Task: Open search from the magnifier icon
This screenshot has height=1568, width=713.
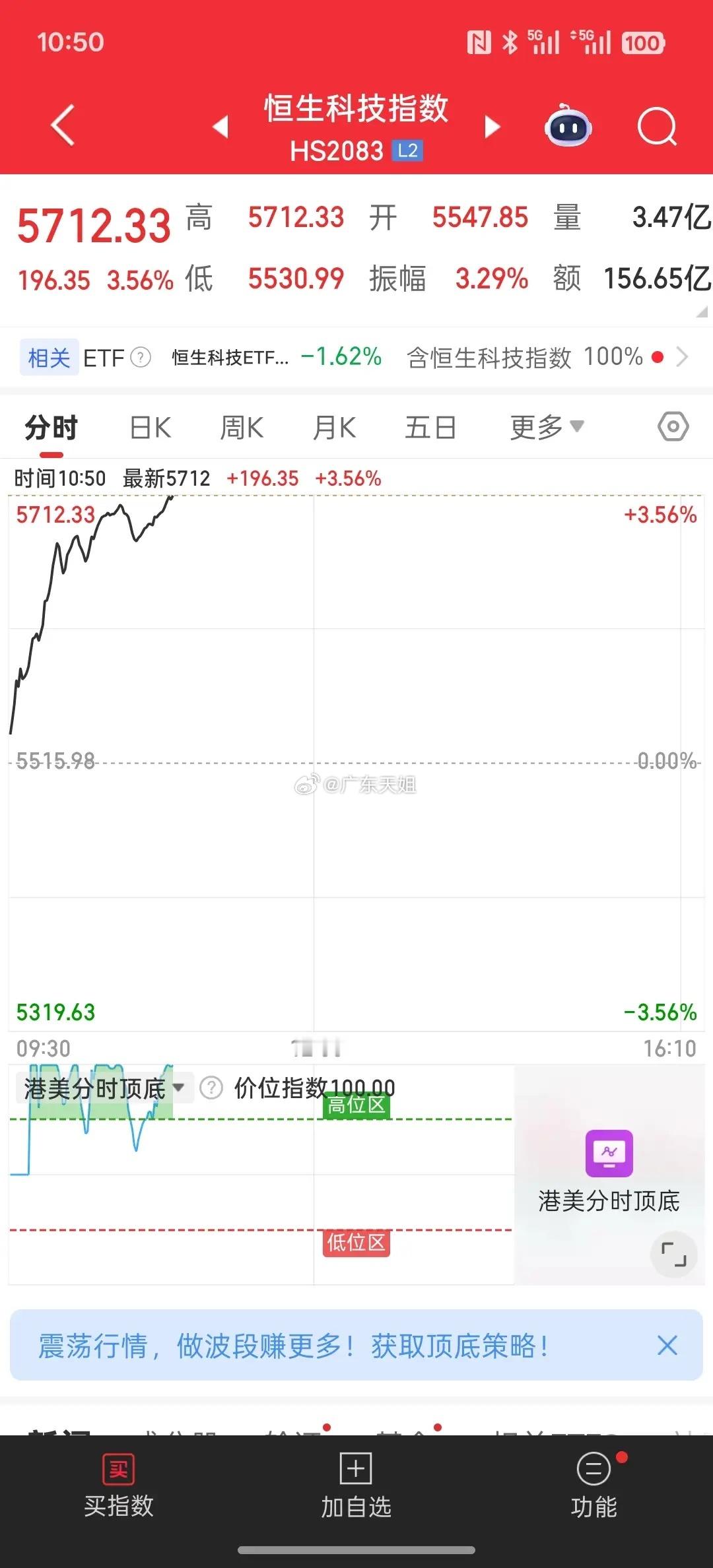Action: [x=658, y=126]
